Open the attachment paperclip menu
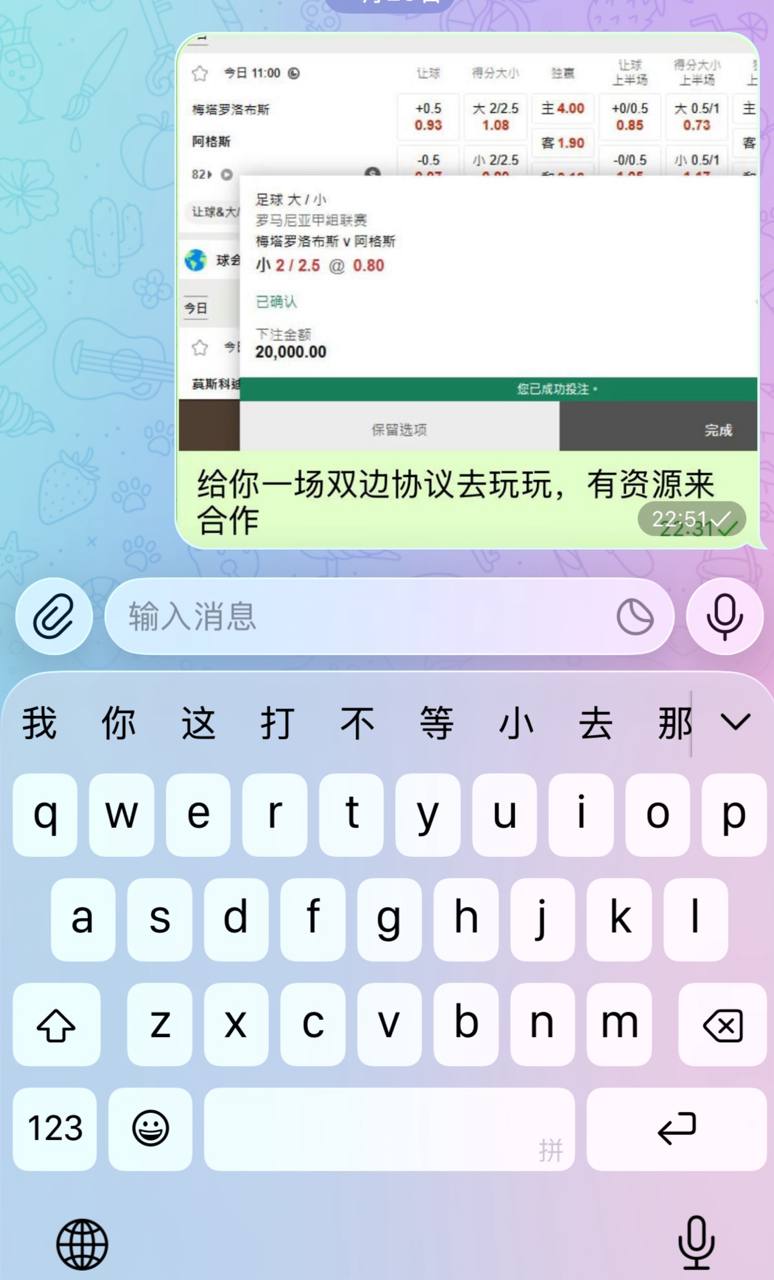This screenshot has width=774, height=1280. (55, 617)
